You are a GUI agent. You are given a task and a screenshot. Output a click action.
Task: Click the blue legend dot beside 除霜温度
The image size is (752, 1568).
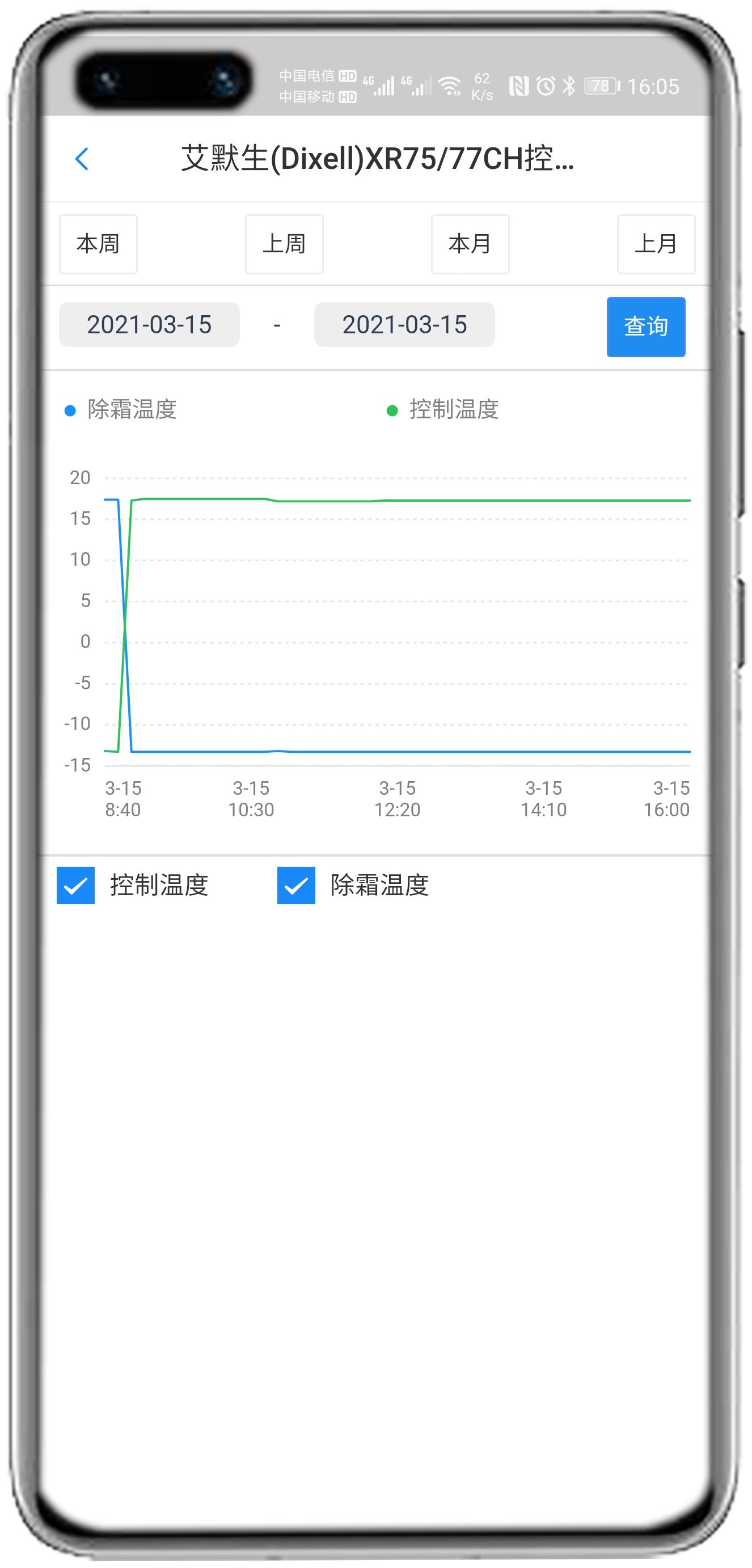(71, 411)
